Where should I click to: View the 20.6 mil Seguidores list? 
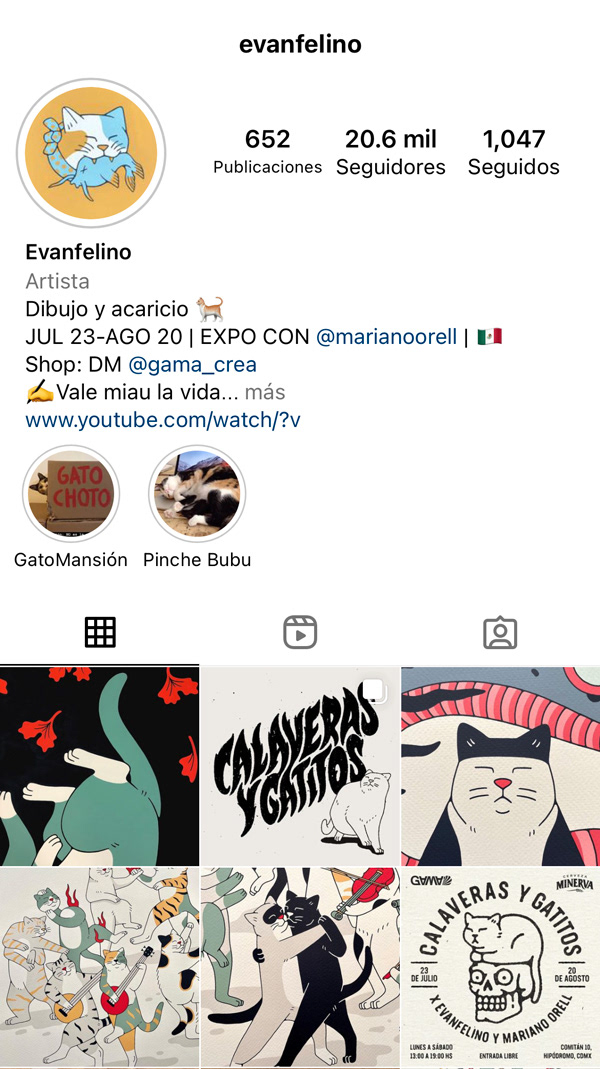click(x=391, y=152)
